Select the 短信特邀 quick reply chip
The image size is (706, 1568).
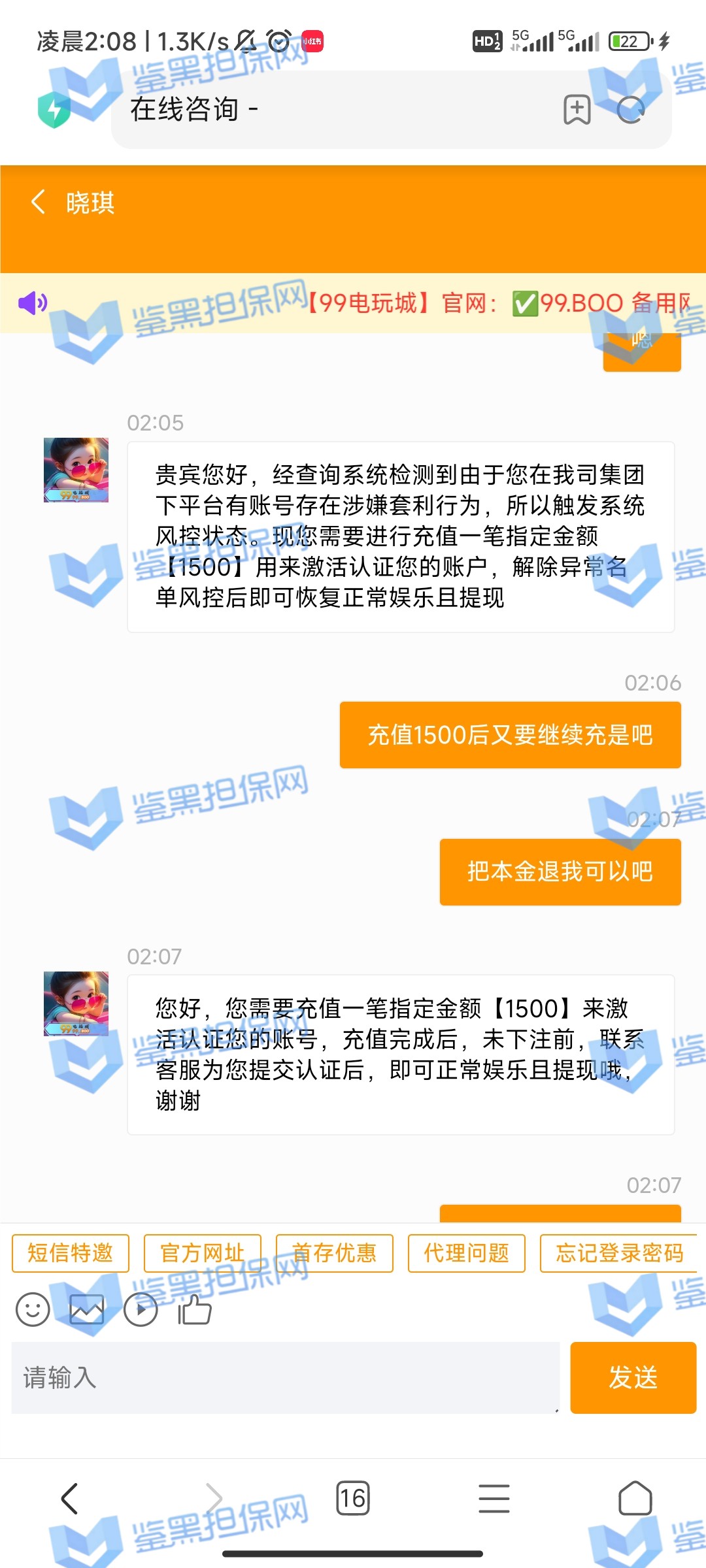pos(71,1252)
